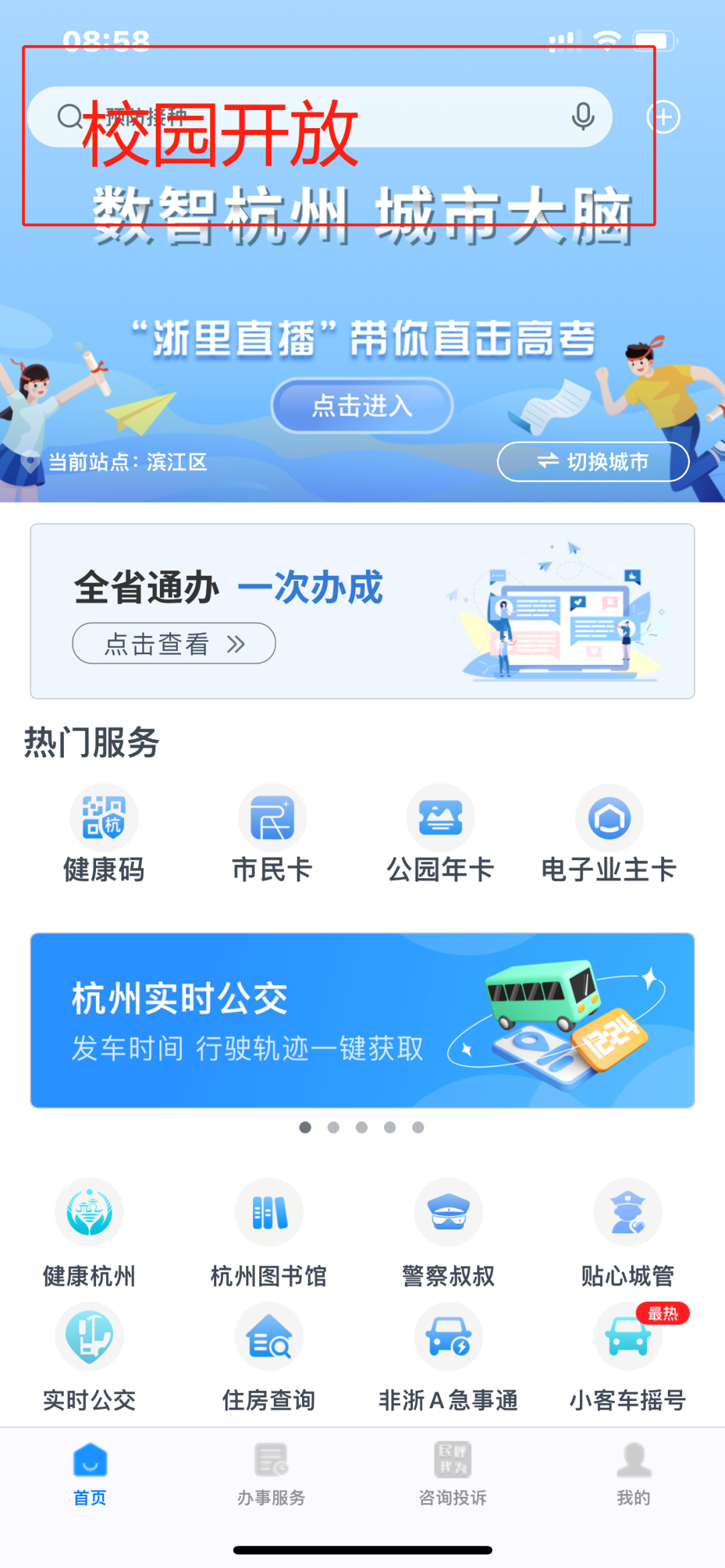
Task: Switch to the 办事服务 tab
Action: tap(271, 1474)
